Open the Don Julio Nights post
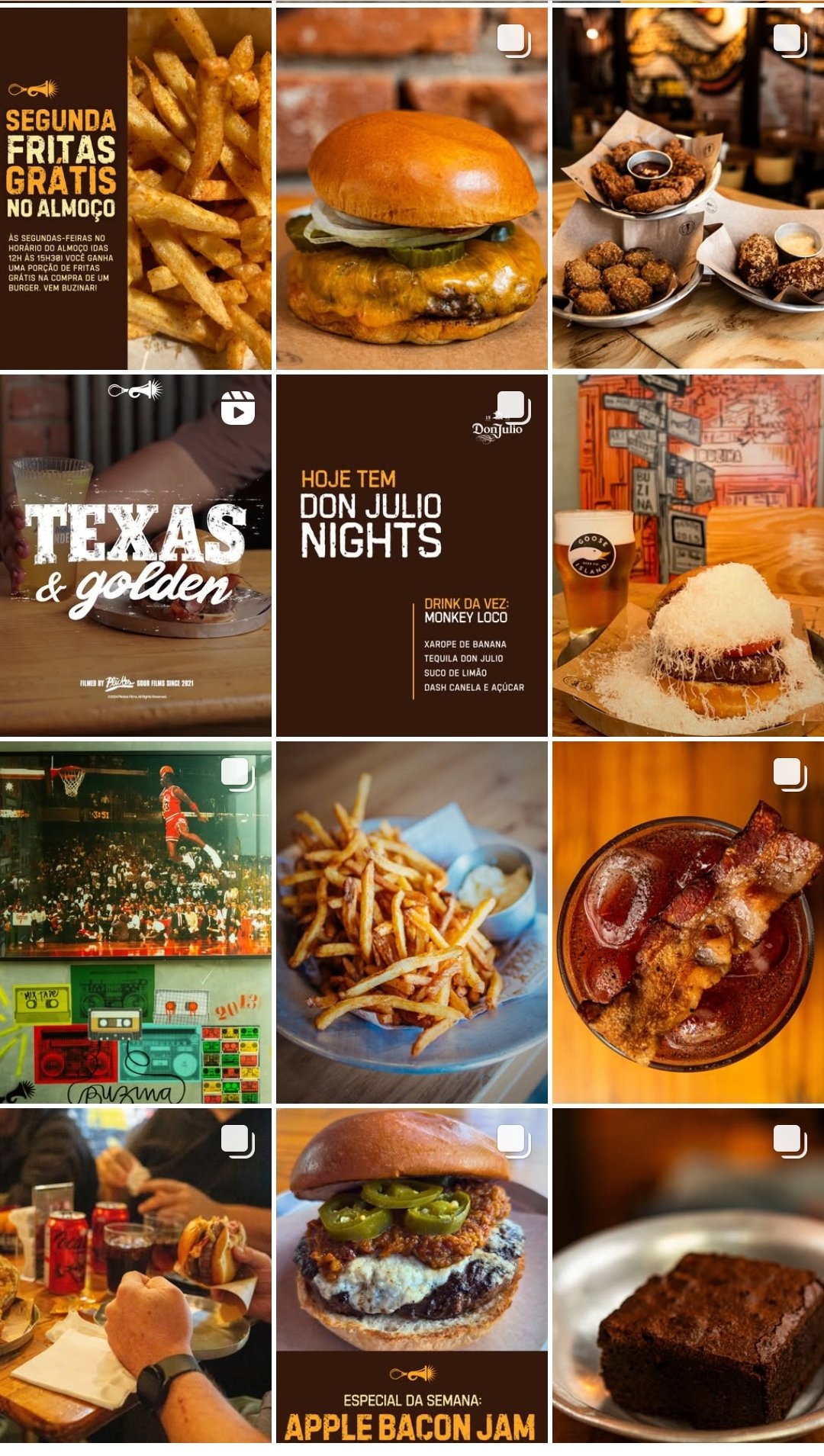This screenshot has height=1456, width=824. (412, 555)
